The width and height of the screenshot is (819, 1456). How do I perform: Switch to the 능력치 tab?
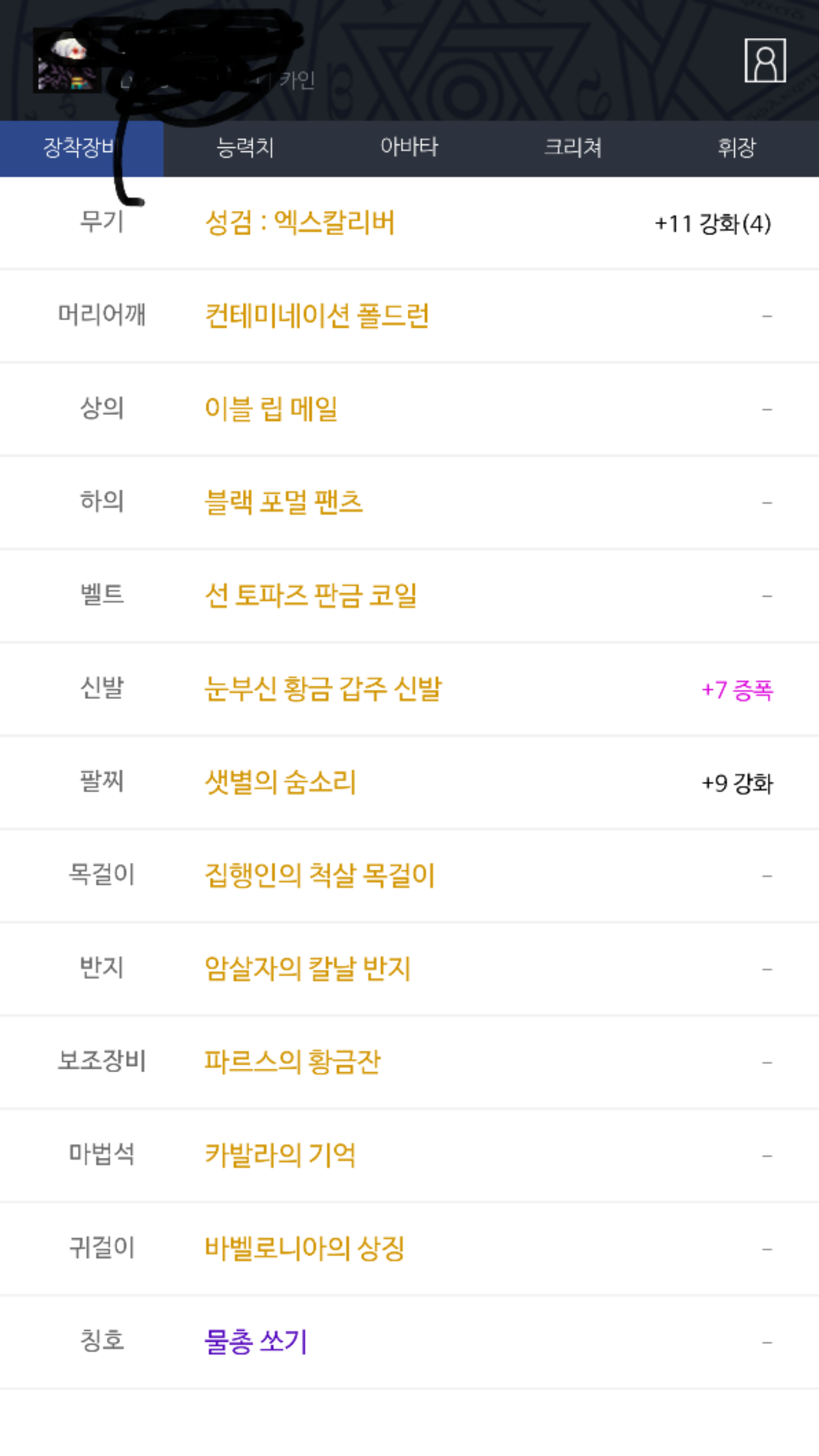(x=245, y=148)
